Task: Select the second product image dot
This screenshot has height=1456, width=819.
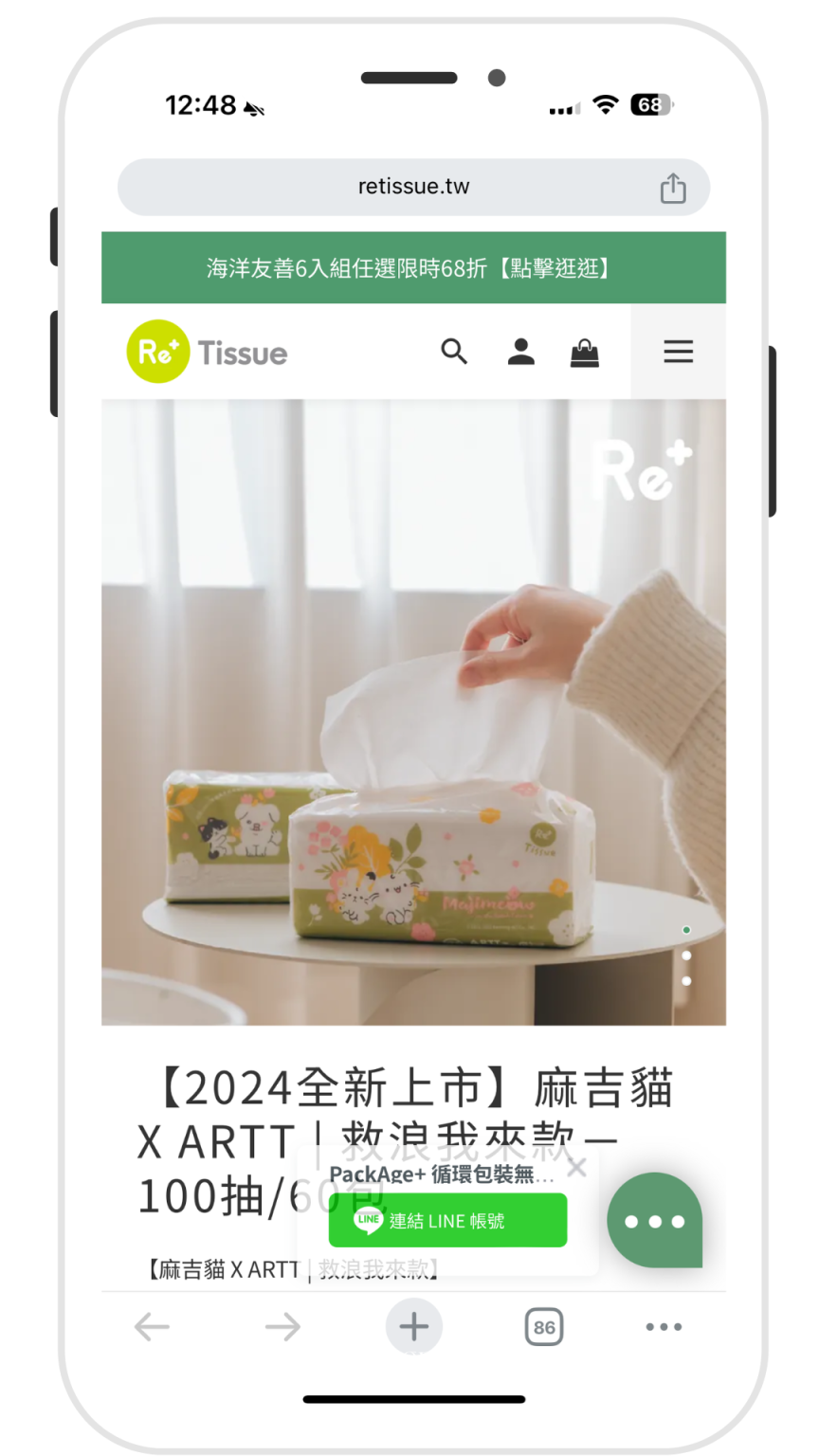Action: (x=686, y=955)
